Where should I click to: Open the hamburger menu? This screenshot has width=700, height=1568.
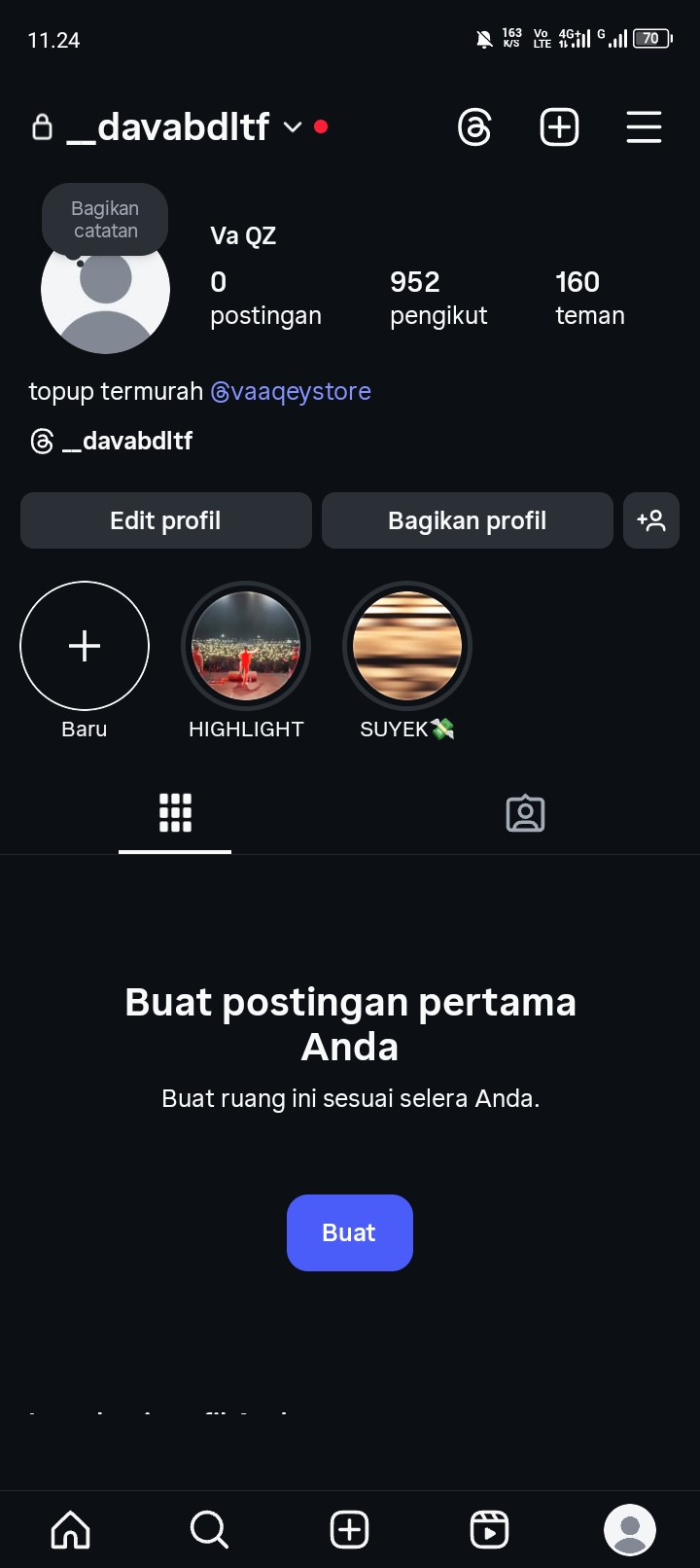click(x=644, y=127)
